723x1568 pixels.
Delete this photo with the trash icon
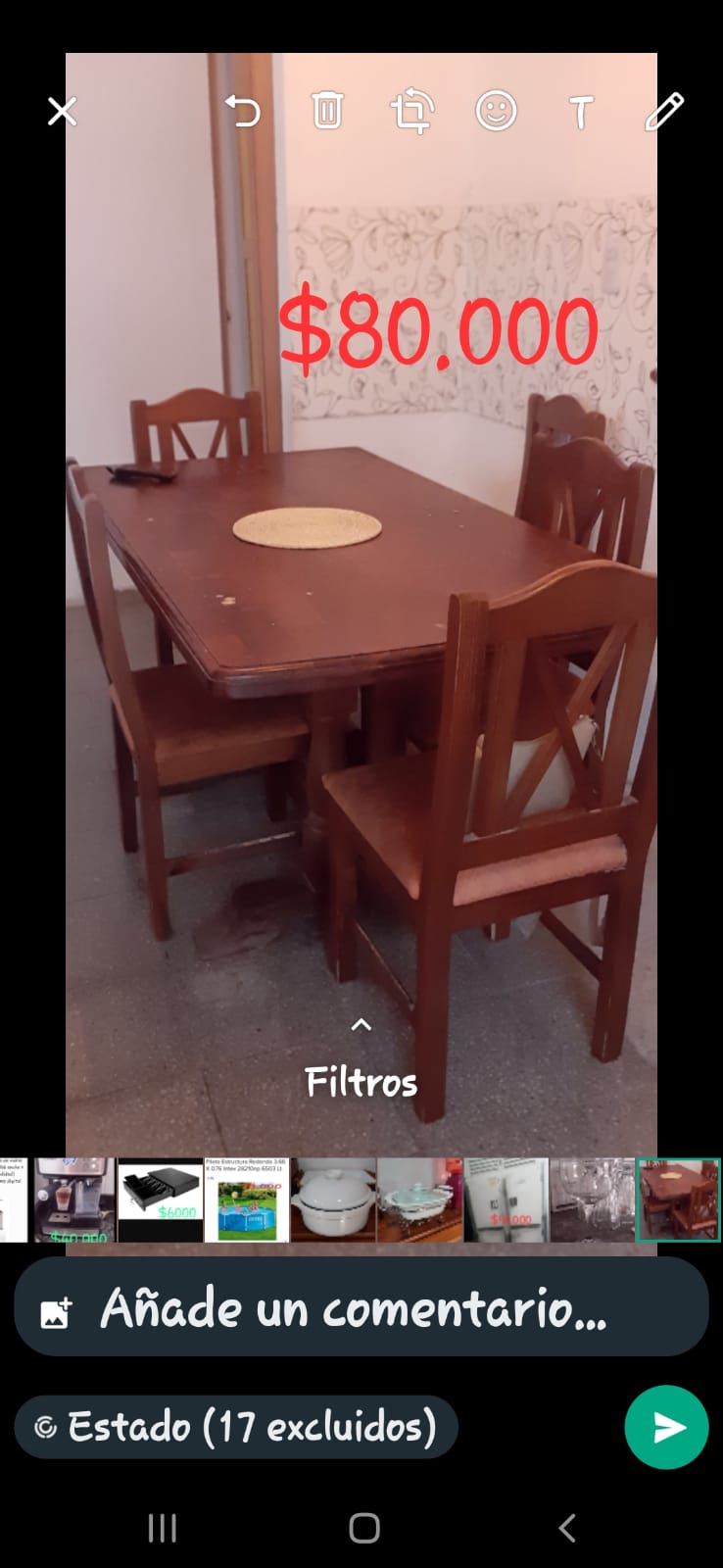coord(327,111)
